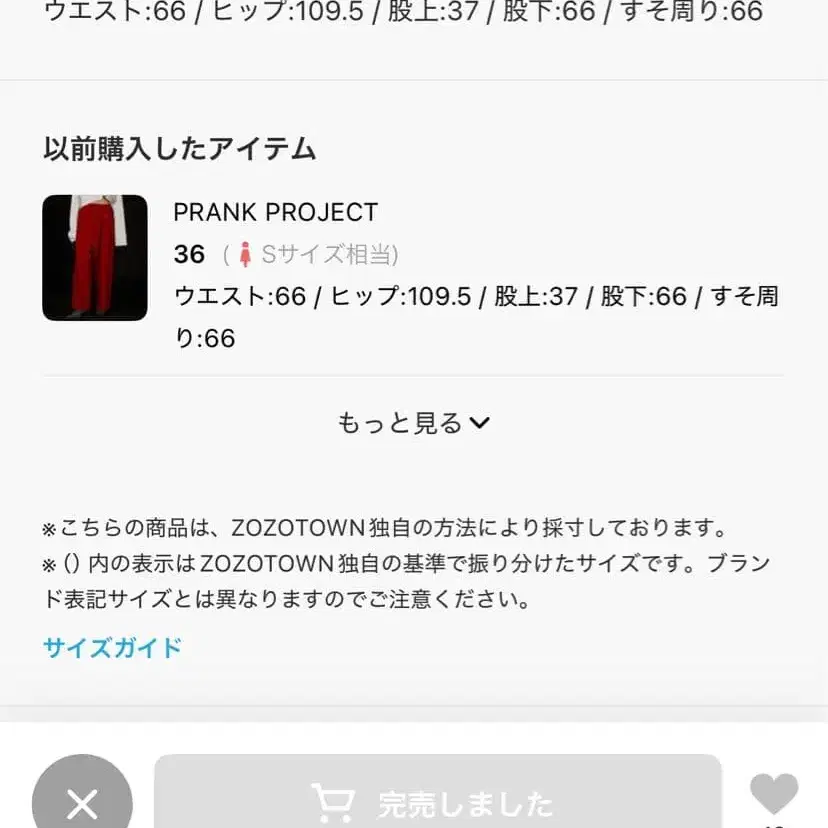Add item to favorites with heart

774,795
